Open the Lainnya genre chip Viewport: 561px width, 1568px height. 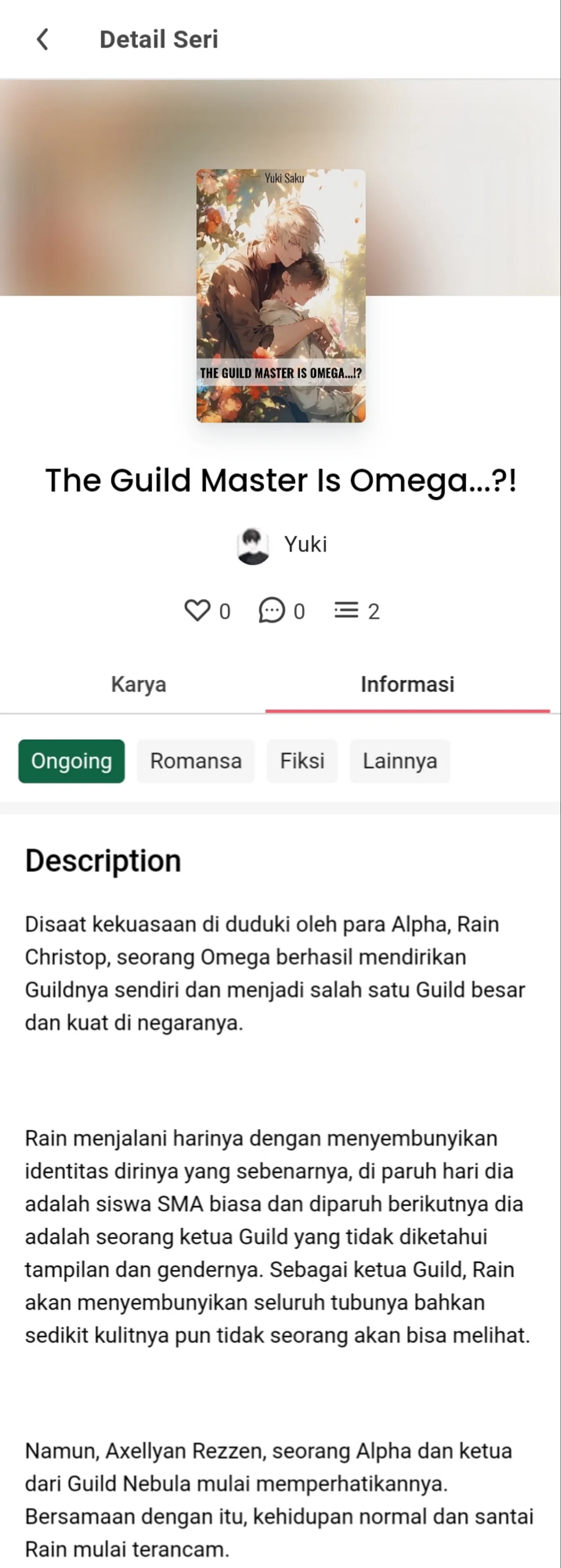tap(399, 761)
